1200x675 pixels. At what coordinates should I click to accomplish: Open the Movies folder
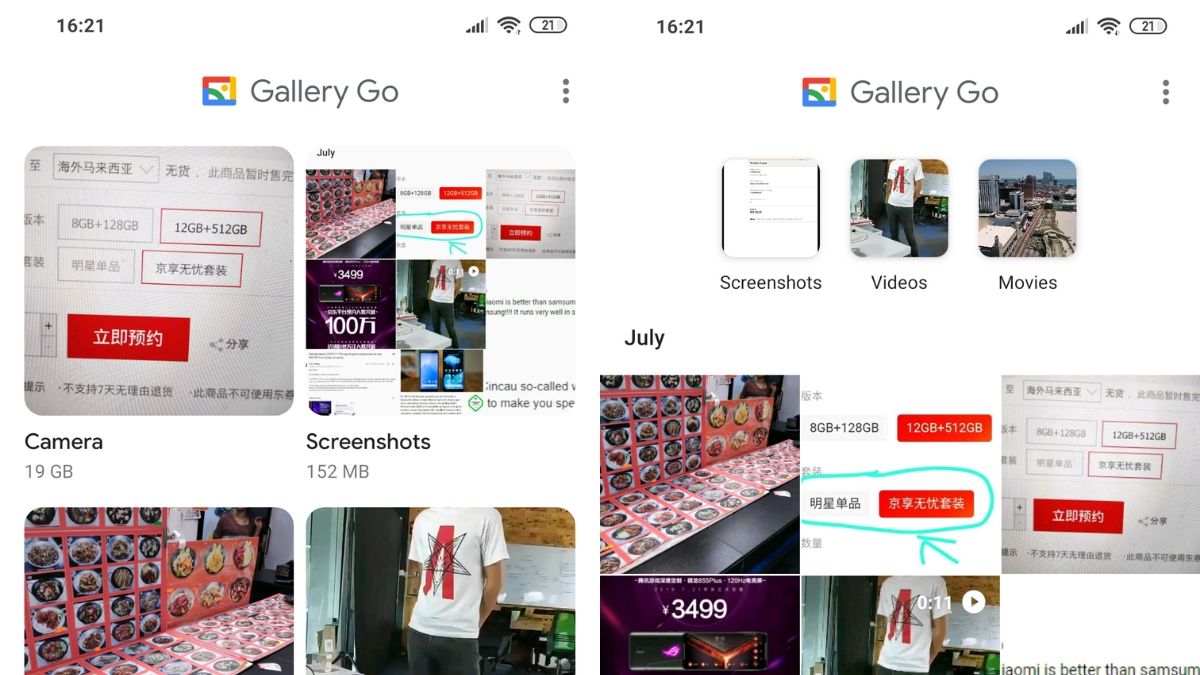pyautogui.click(x=1027, y=209)
